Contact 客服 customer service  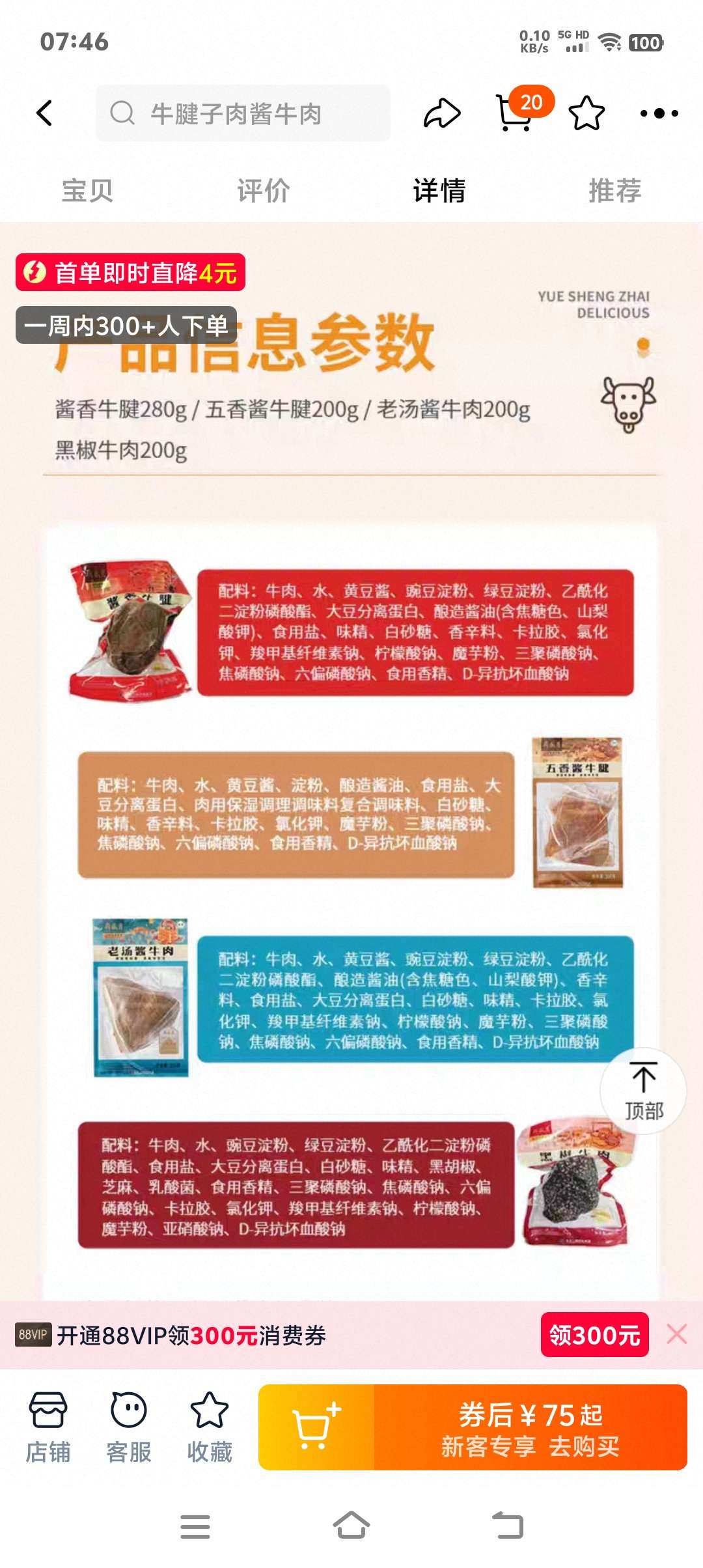[x=129, y=1427]
